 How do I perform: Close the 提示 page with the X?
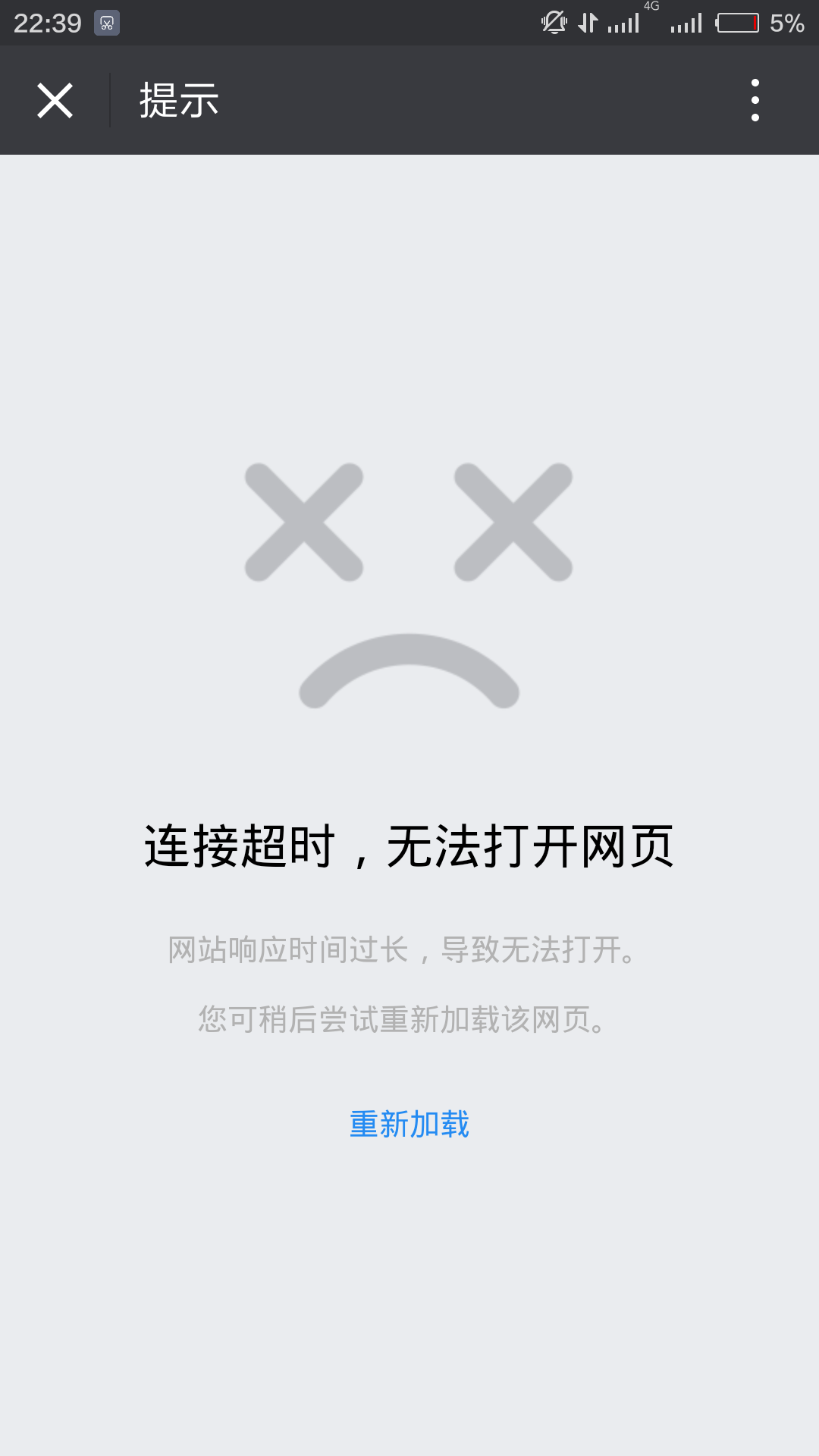(x=55, y=100)
